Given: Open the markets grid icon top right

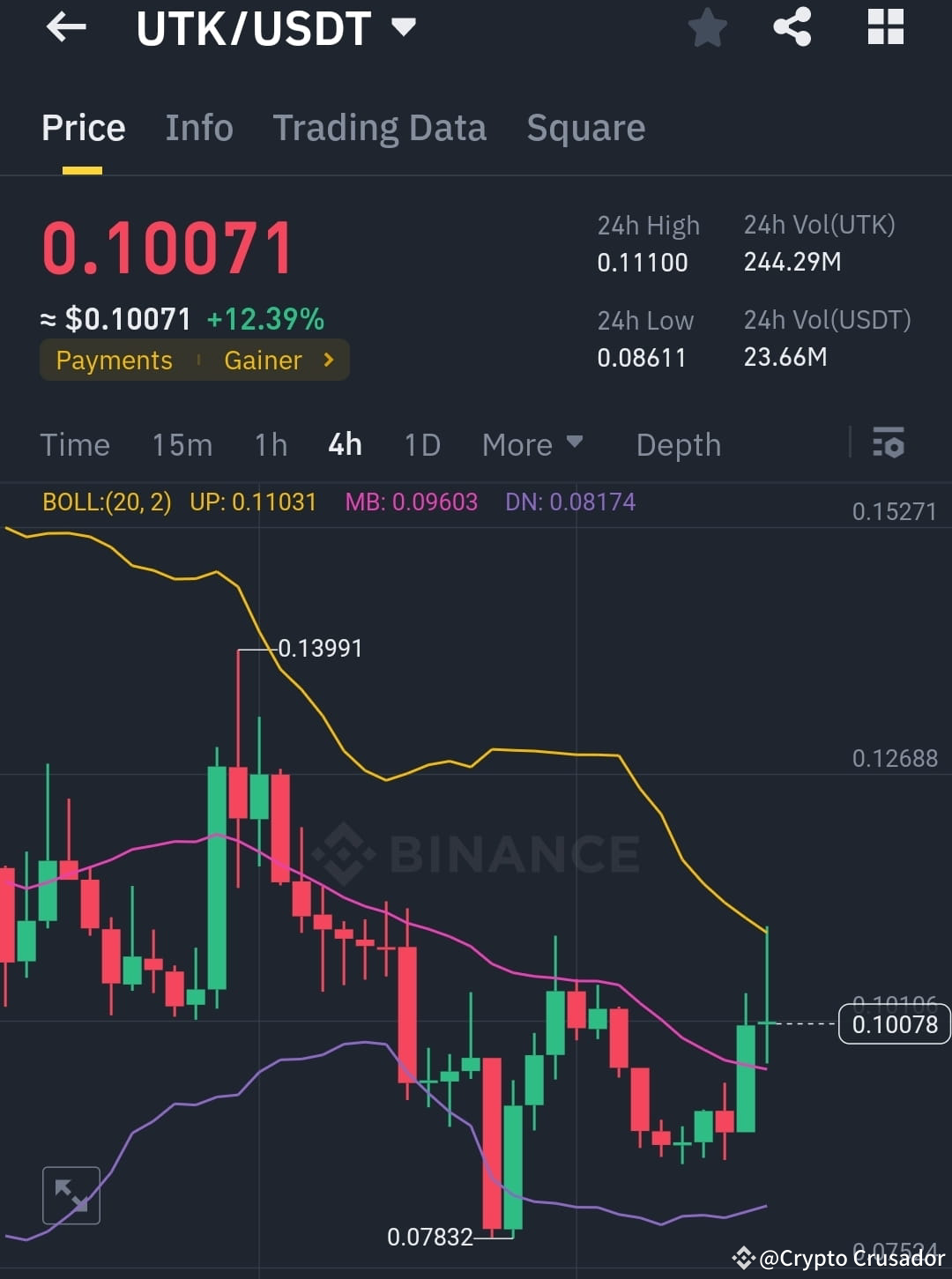Looking at the screenshot, I should click(884, 27).
